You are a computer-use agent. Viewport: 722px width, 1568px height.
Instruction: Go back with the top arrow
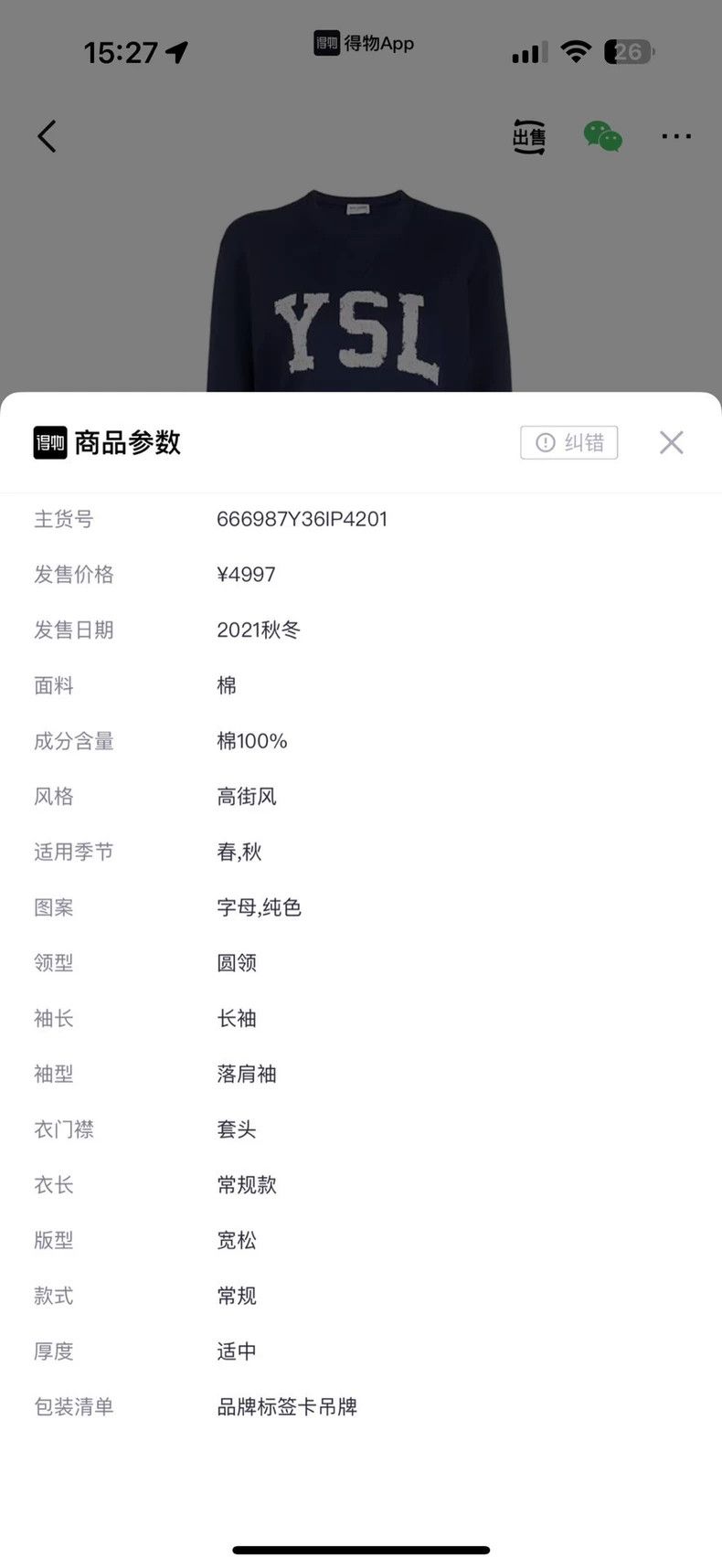[x=47, y=136]
